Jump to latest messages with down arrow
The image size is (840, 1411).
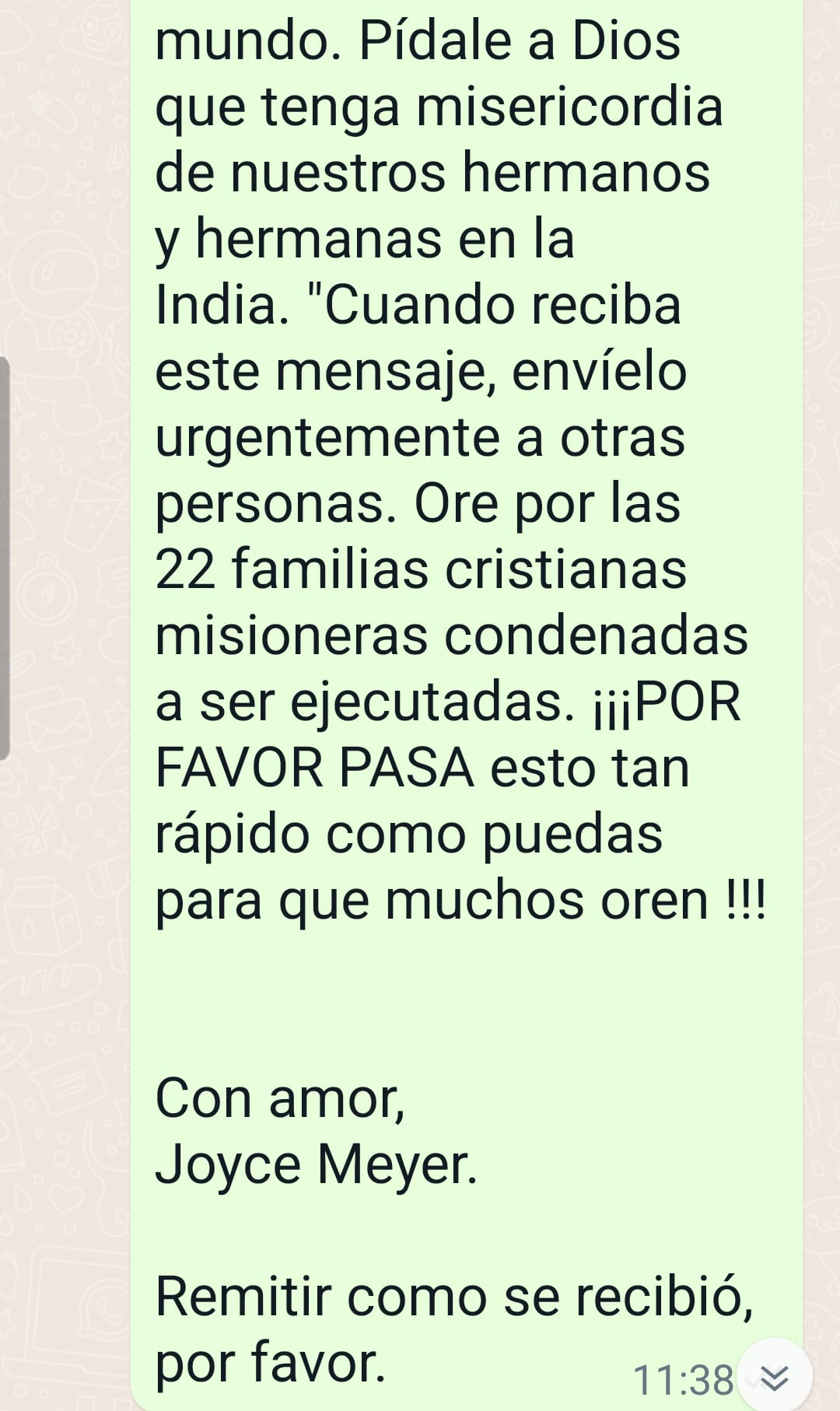point(775,1378)
